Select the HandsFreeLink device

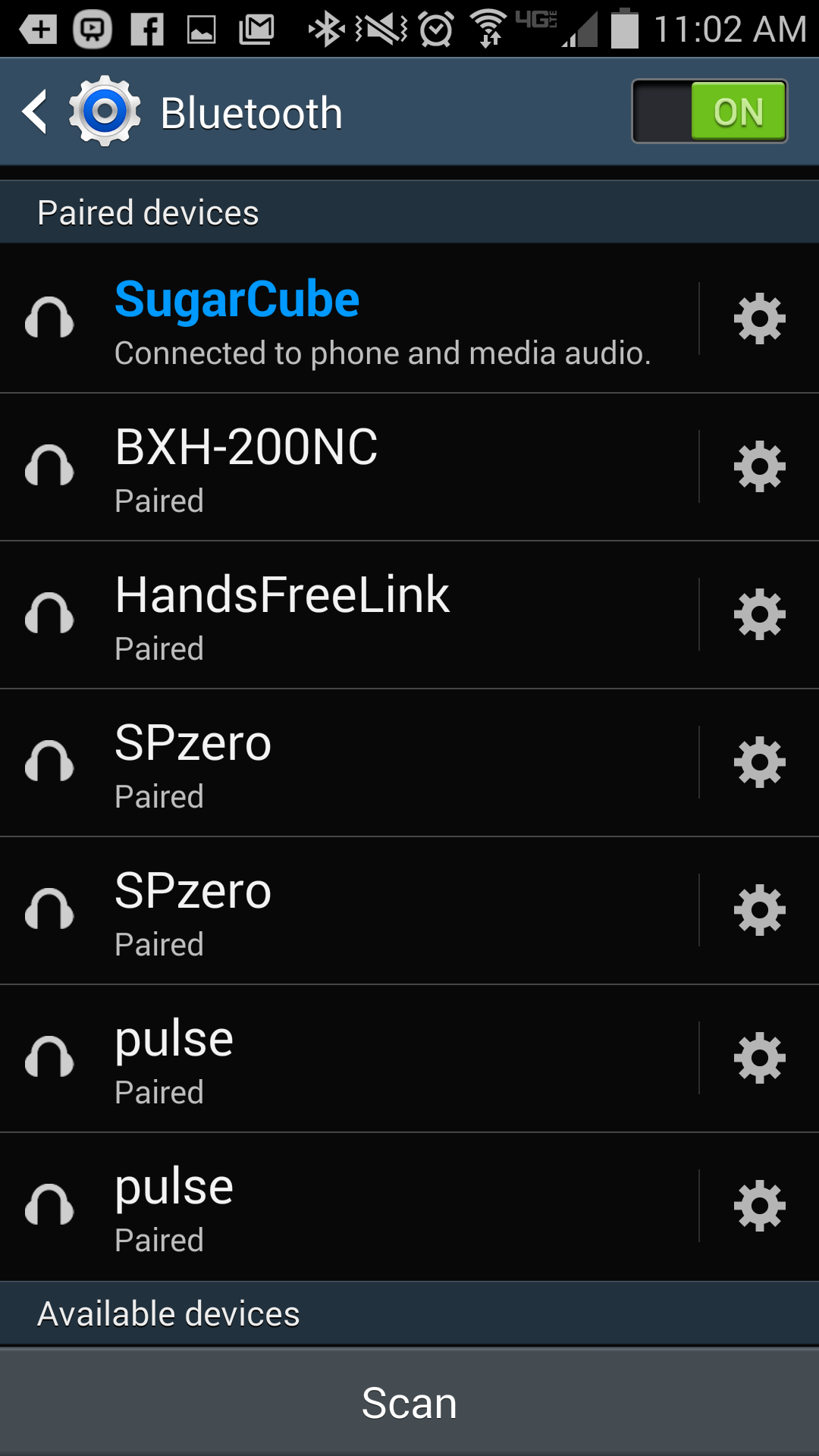coord(349,614)
